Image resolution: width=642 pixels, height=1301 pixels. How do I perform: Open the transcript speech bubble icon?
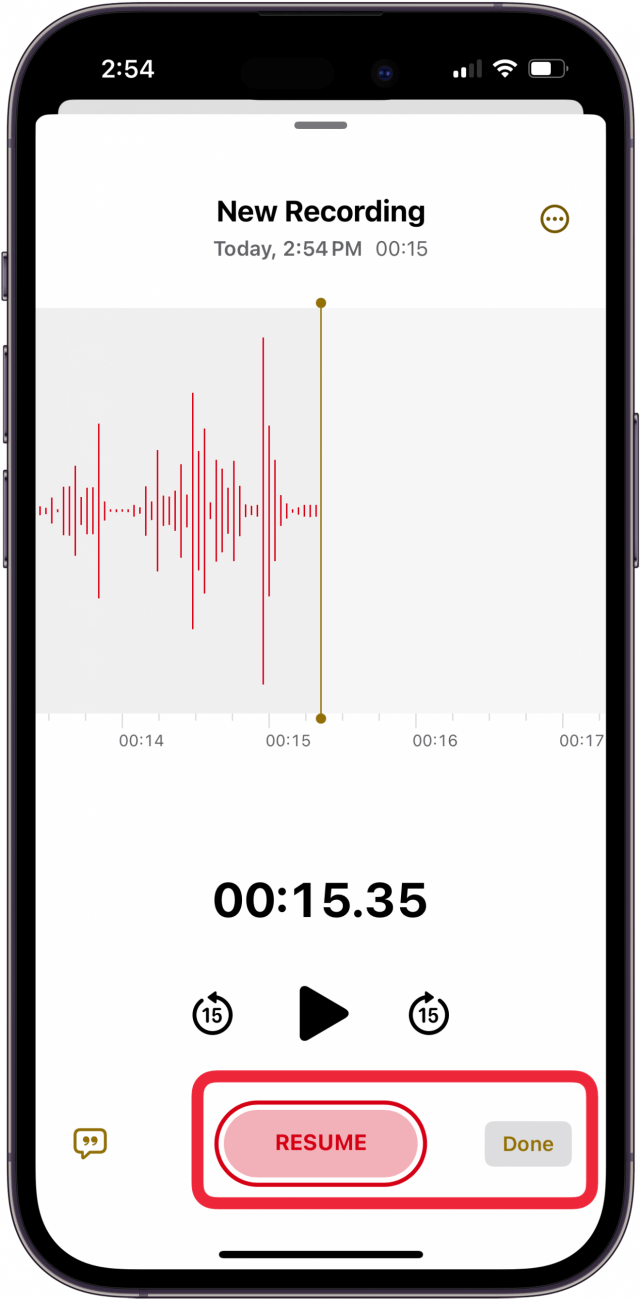point(90,1143)
